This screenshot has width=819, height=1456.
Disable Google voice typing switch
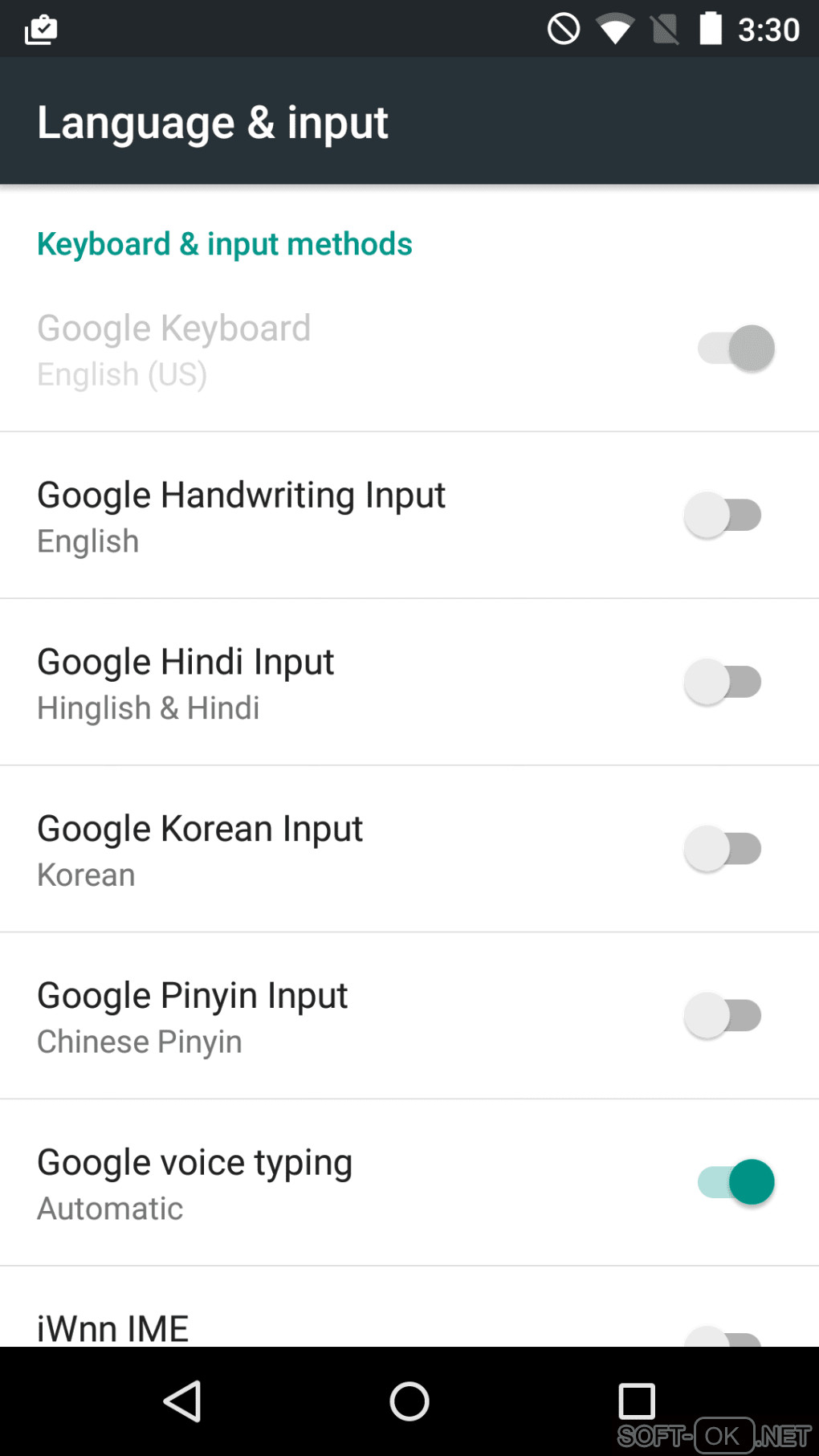[x=735, y=1182]
